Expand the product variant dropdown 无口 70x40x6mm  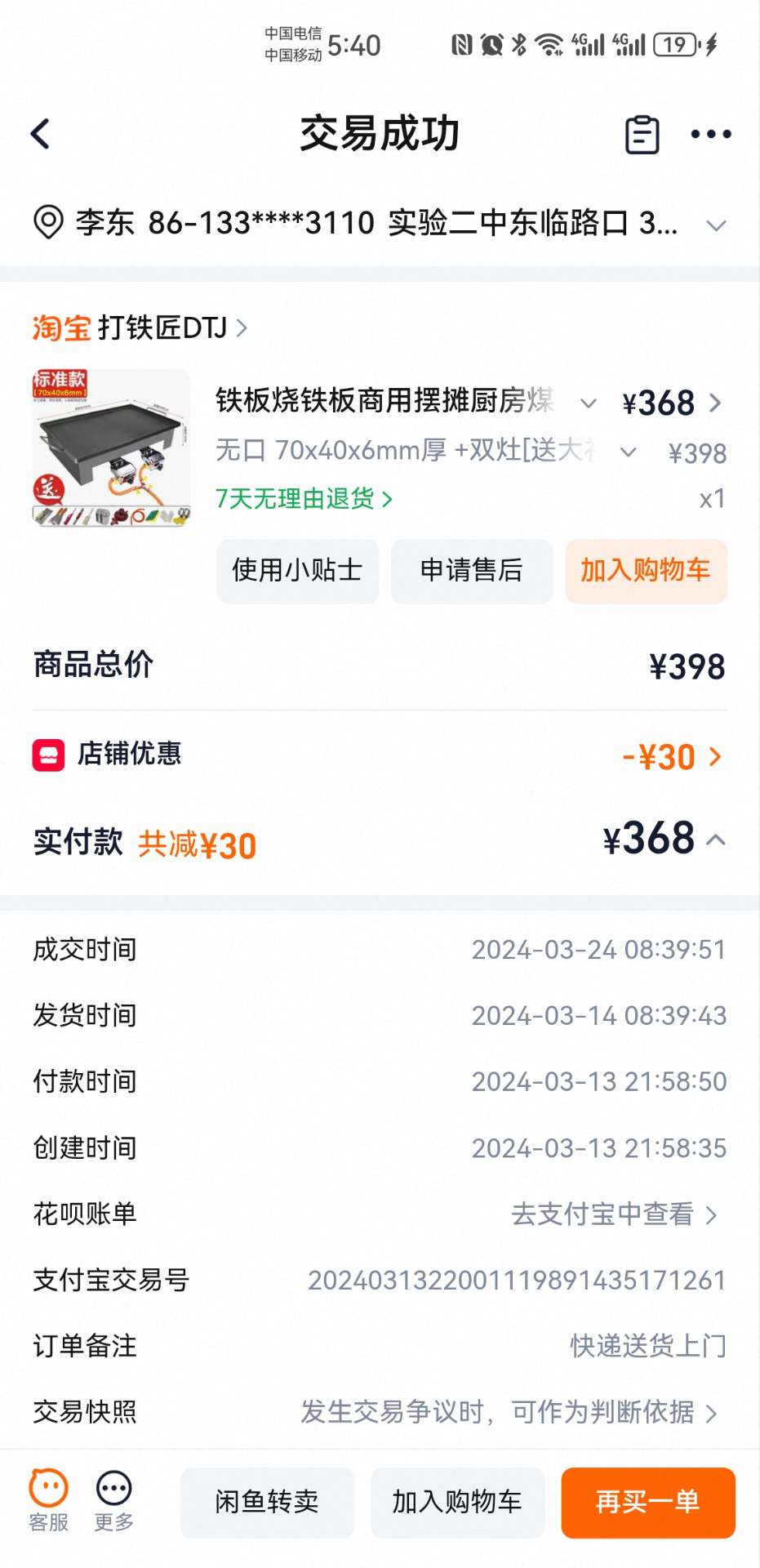(628, 452)
